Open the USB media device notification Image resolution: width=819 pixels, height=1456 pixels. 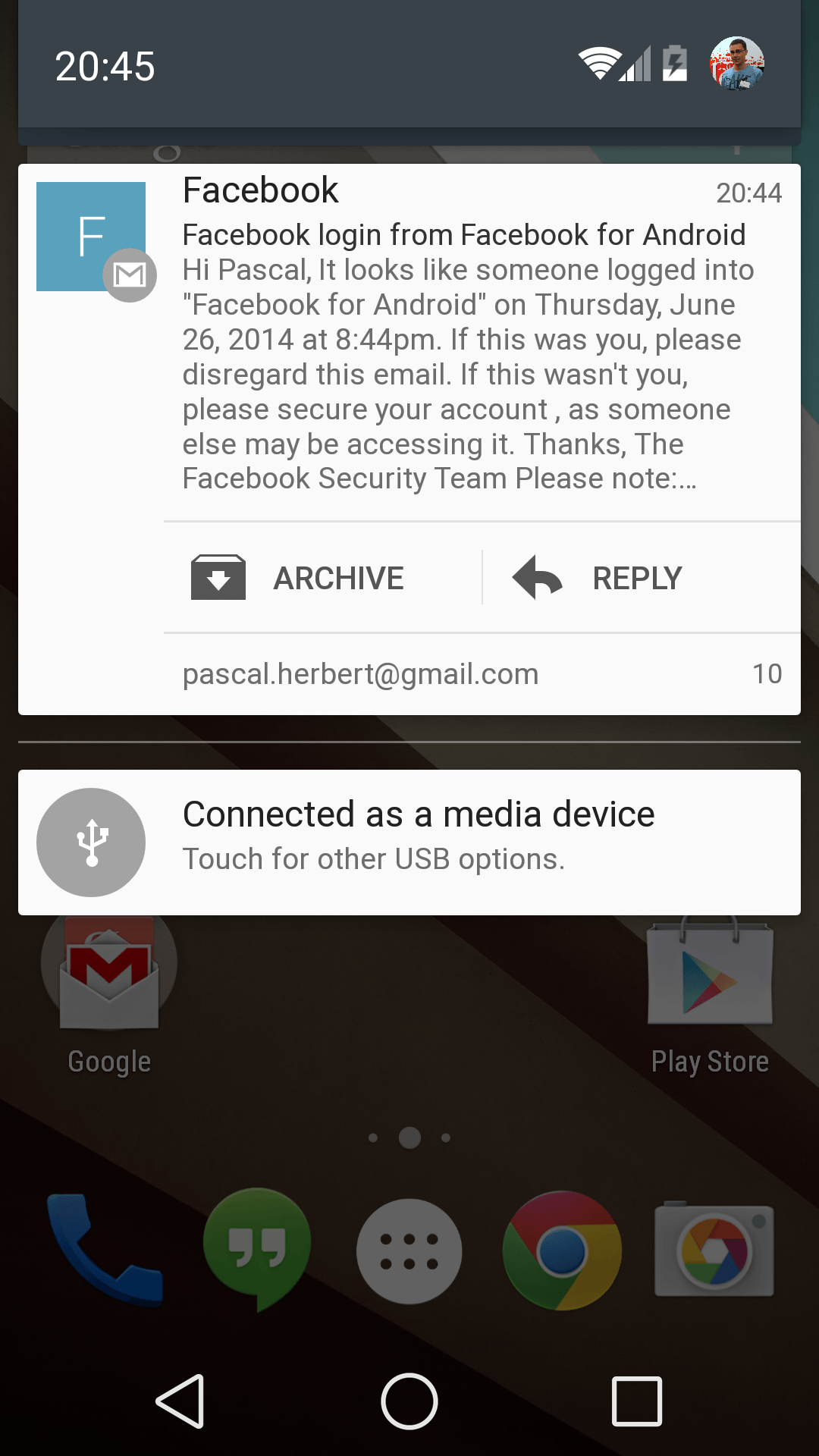pyautogui.click(x=409, y=842)
